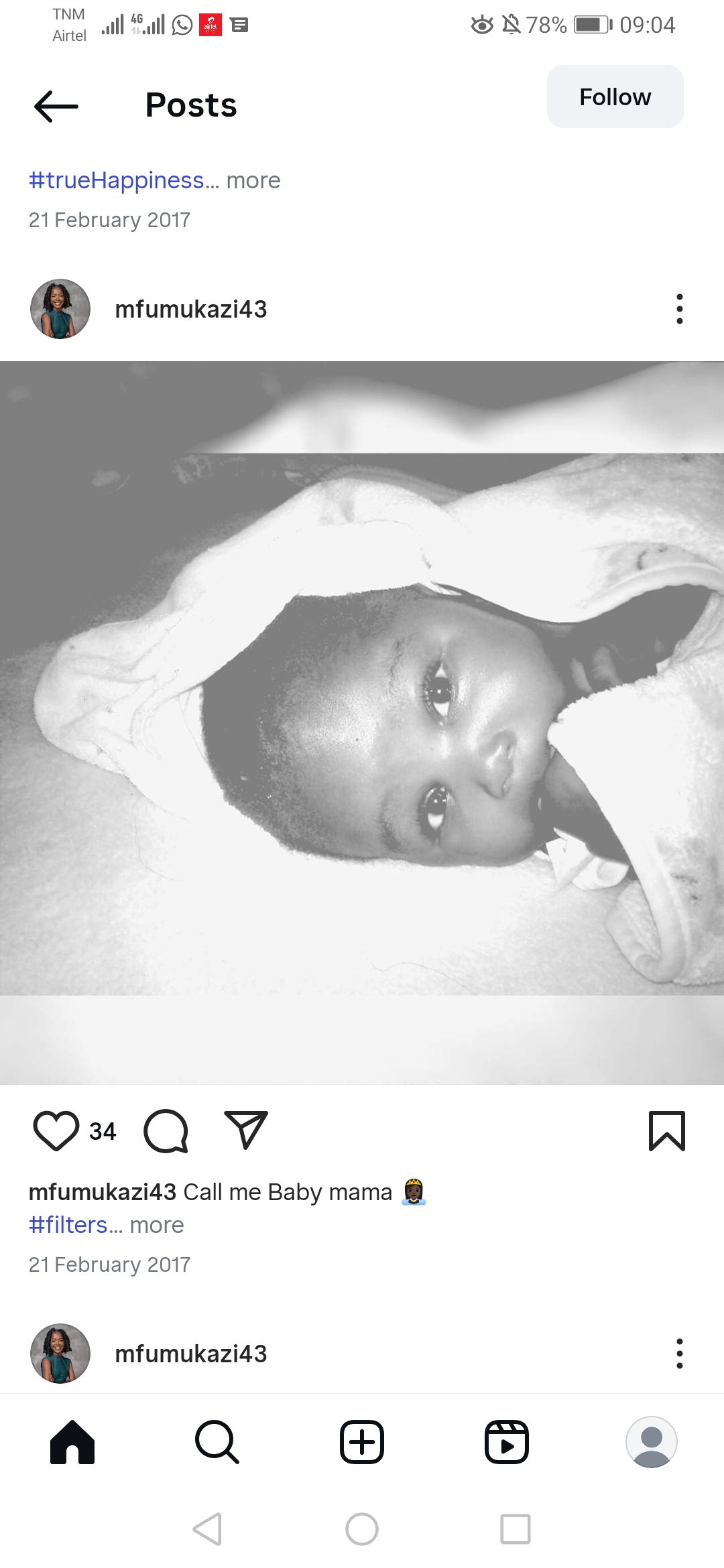Open options for the post below the #filters caption
Viewport: 724px width, 1568px height.
pos(679,1354)
